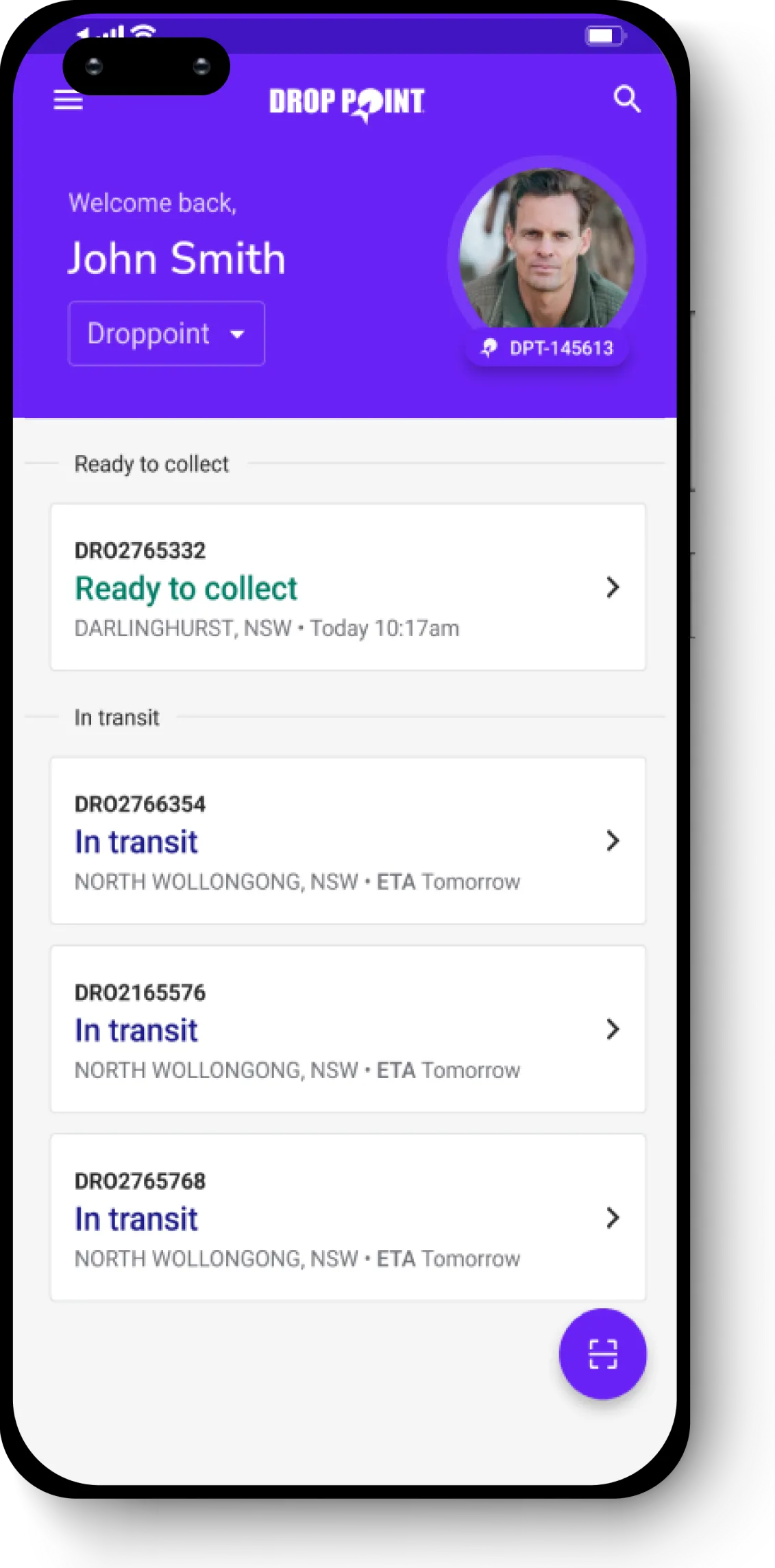Viewport: 775px width, 1568px height.
Task: Click the search icon
Action: click(x=628, y=99)
